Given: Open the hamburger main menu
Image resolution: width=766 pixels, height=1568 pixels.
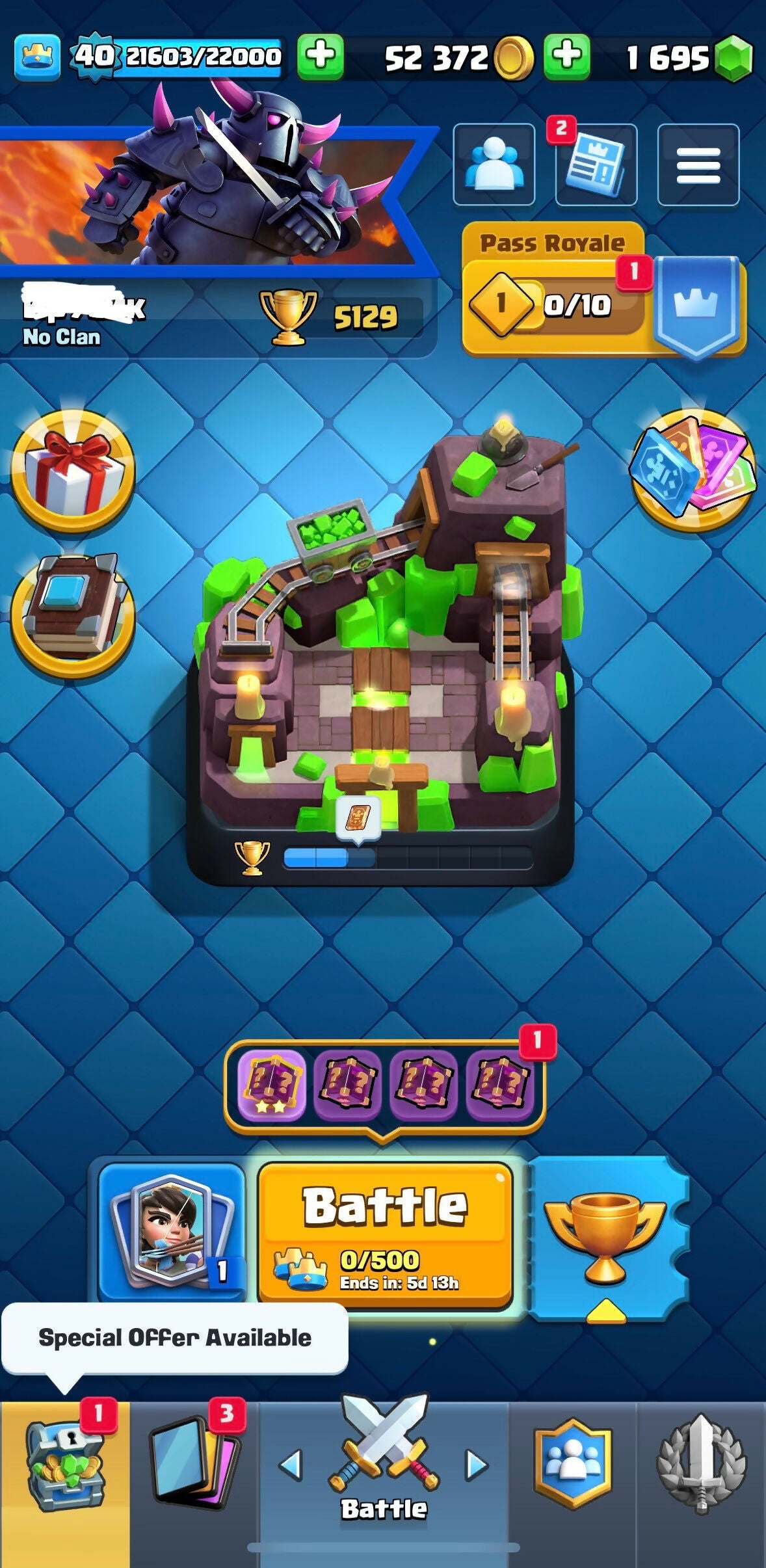Looking at the screenshot, I should (x=698, y=166).
